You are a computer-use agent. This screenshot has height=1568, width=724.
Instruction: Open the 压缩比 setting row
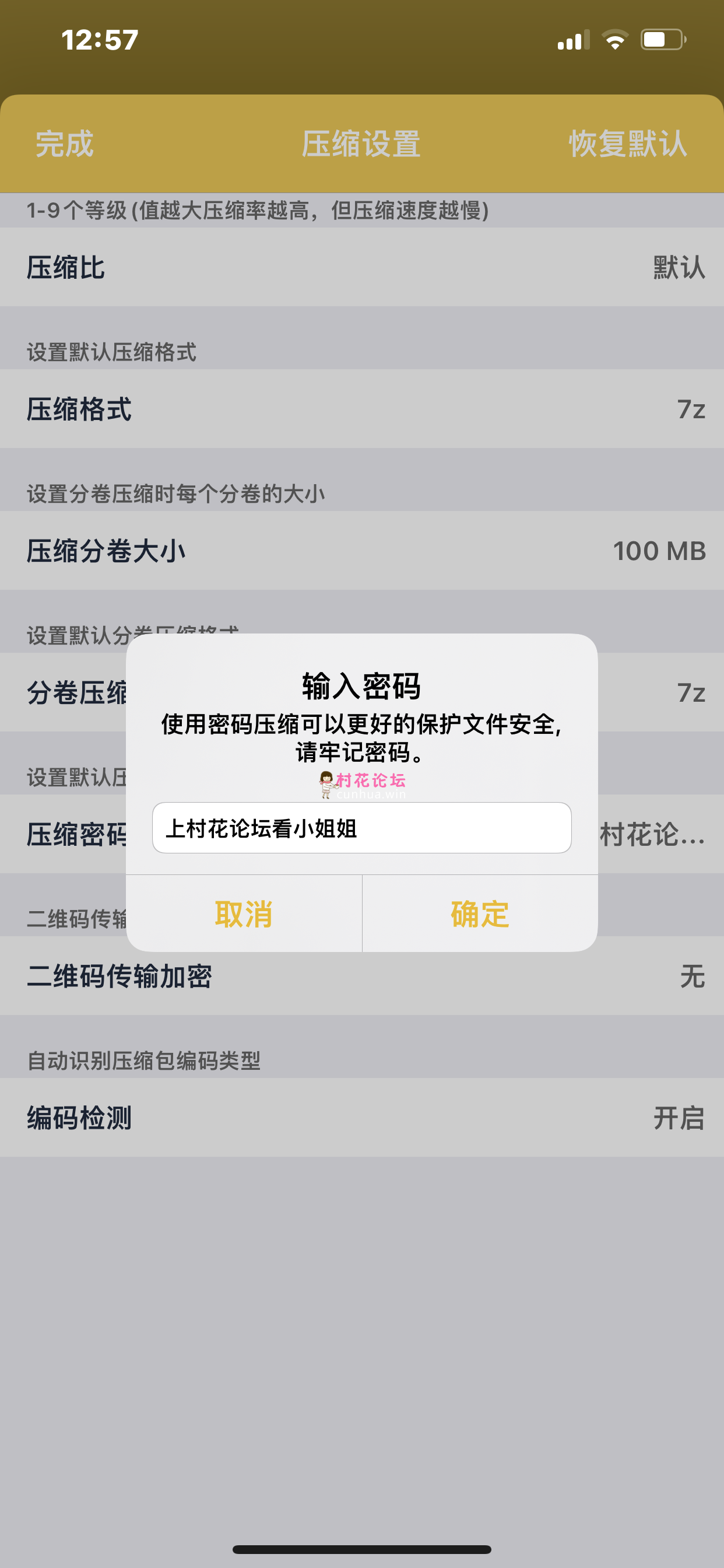click(x=362, y=267)
